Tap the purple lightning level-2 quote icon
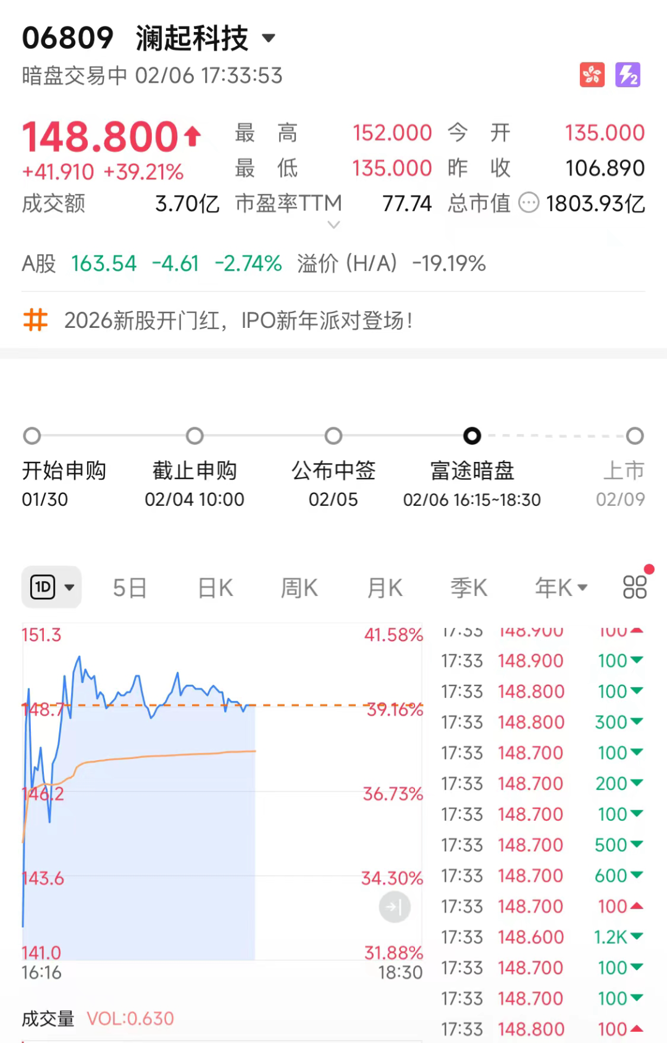Screen dimensions: 667x1043 [627, 74]
